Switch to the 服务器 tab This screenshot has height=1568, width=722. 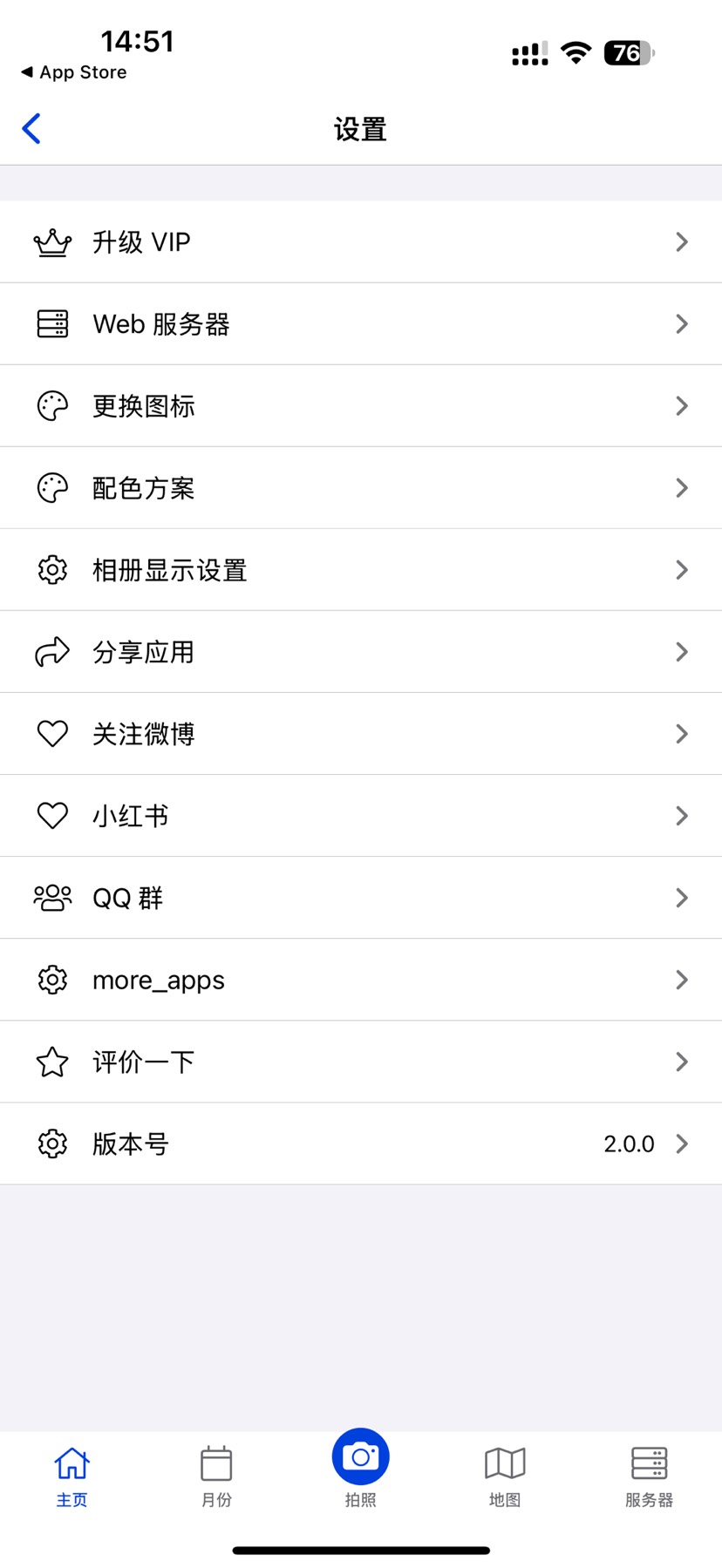pyautogui.click(x=649, y=1475)
